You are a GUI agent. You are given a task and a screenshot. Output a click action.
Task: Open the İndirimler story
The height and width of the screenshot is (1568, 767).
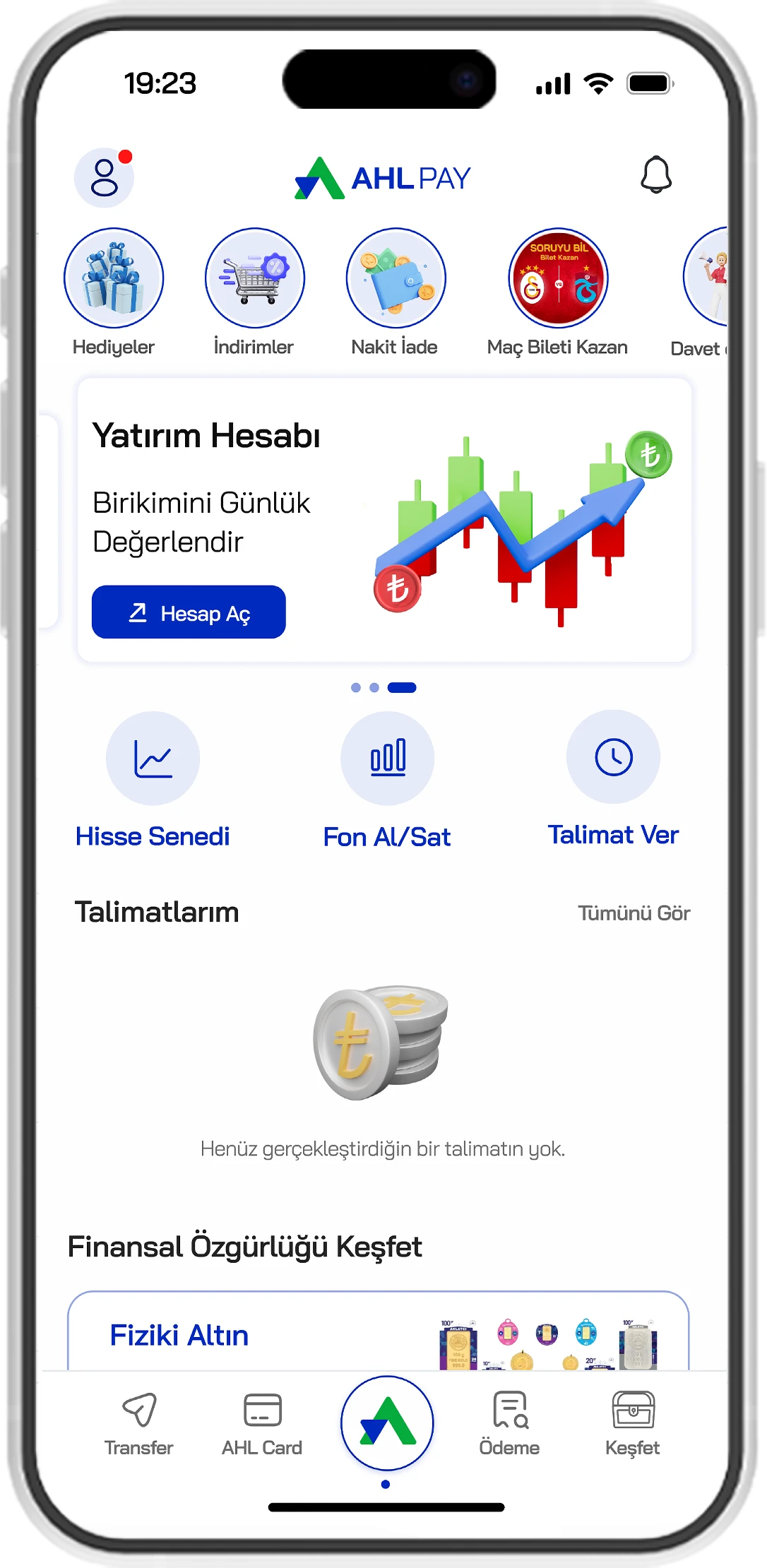255,278
